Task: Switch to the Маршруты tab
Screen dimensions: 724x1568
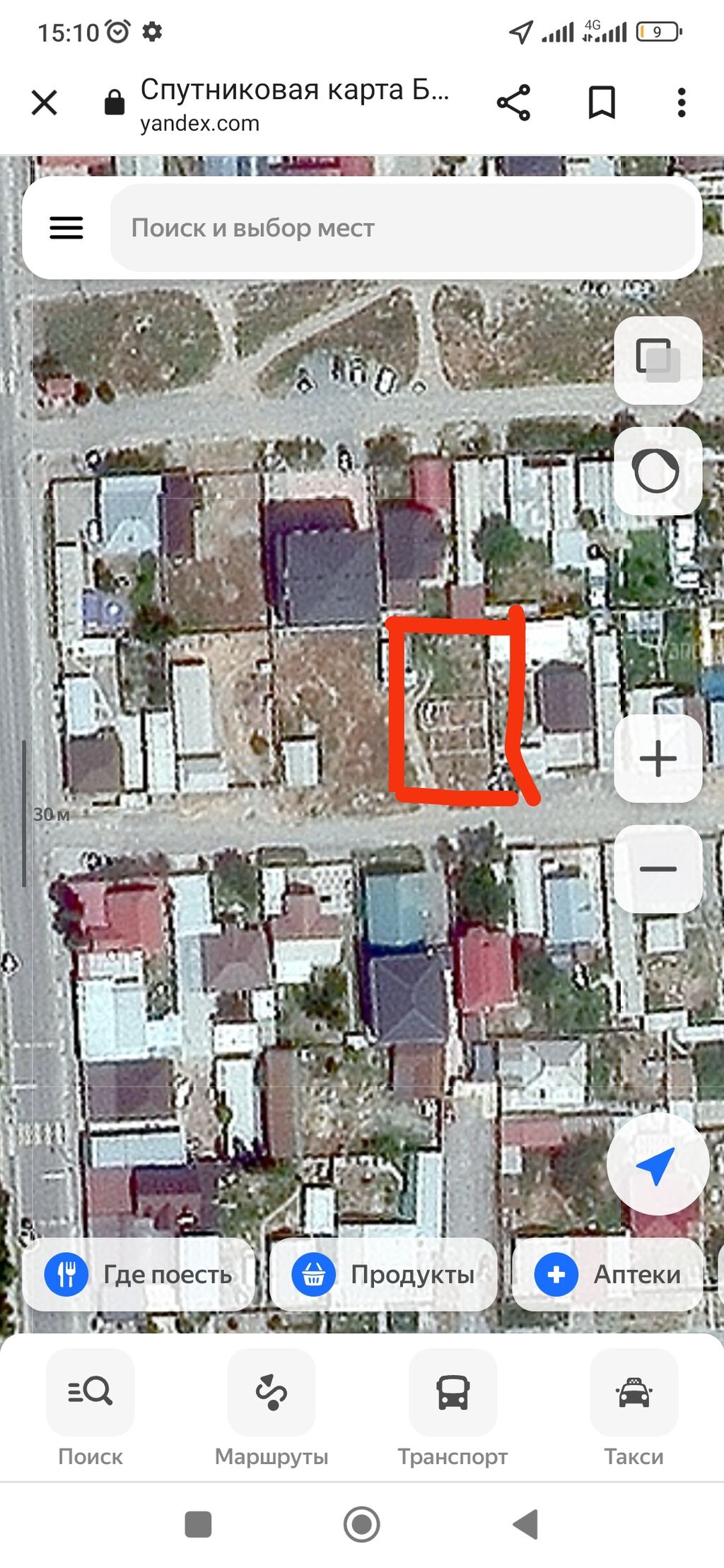Action: tap(271, 1408)
